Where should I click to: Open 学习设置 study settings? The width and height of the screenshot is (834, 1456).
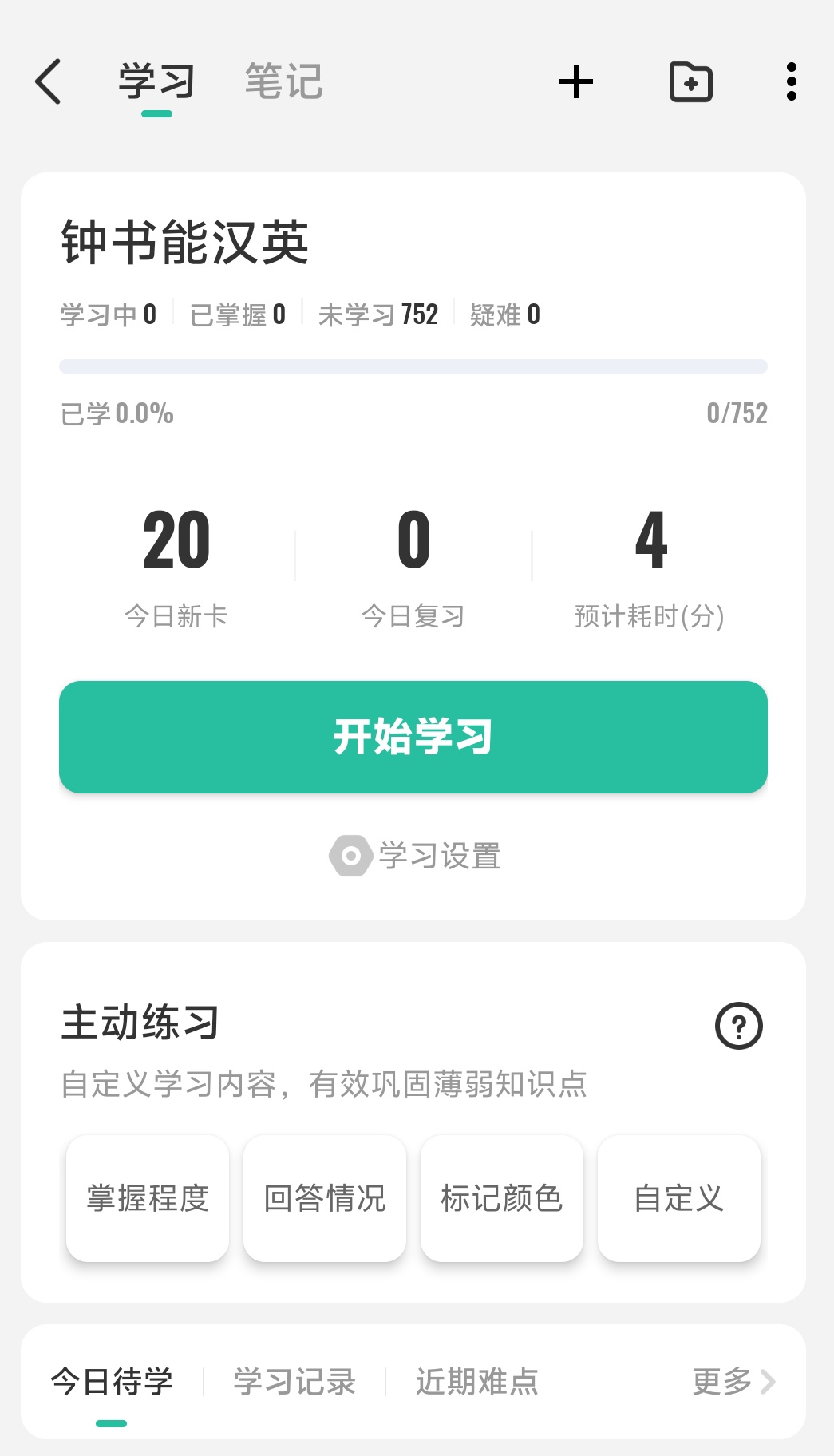point(415,856)
